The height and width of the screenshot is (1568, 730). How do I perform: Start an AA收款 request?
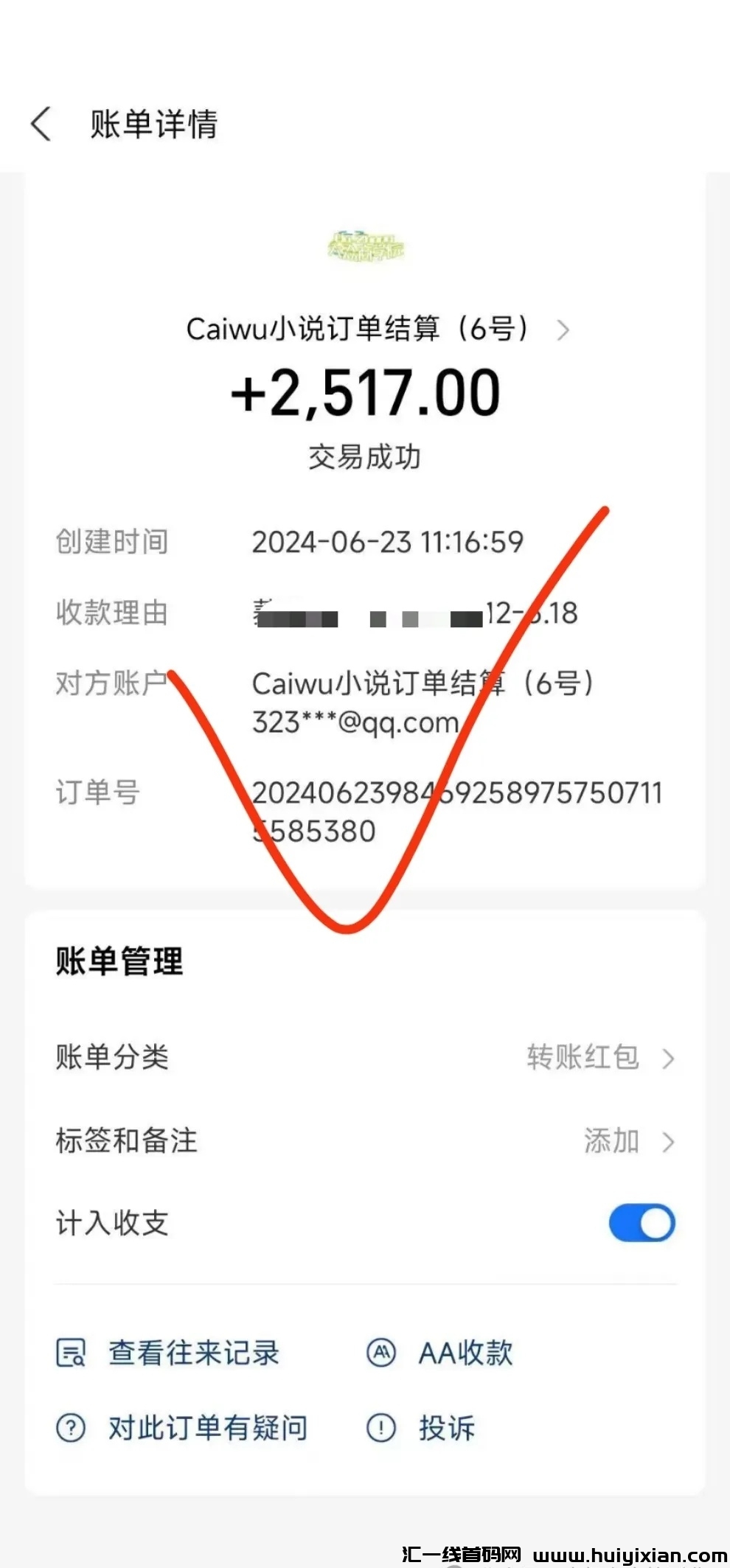[x=441, y=1353]
